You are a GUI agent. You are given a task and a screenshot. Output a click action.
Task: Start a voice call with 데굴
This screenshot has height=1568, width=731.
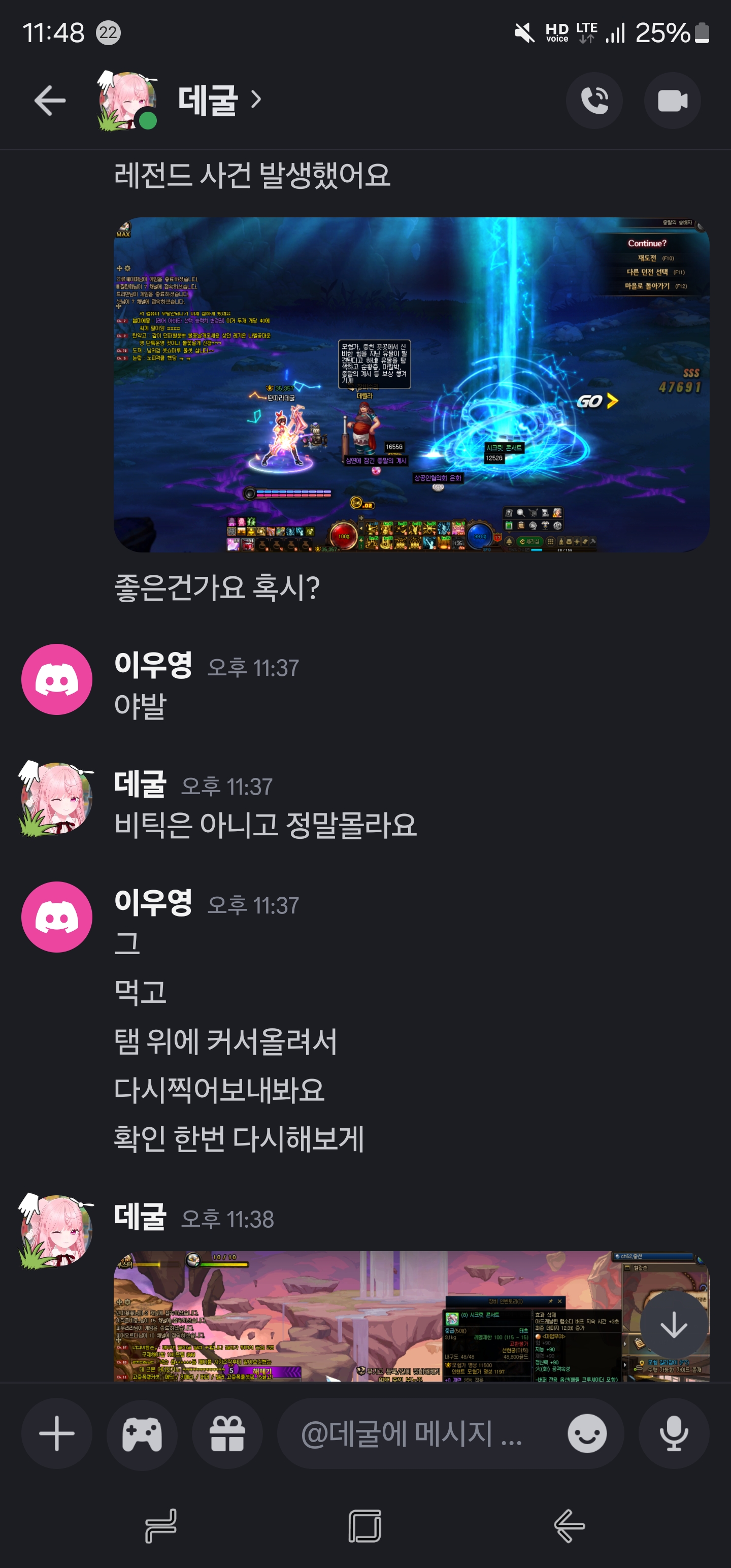[x=593, y=101]
